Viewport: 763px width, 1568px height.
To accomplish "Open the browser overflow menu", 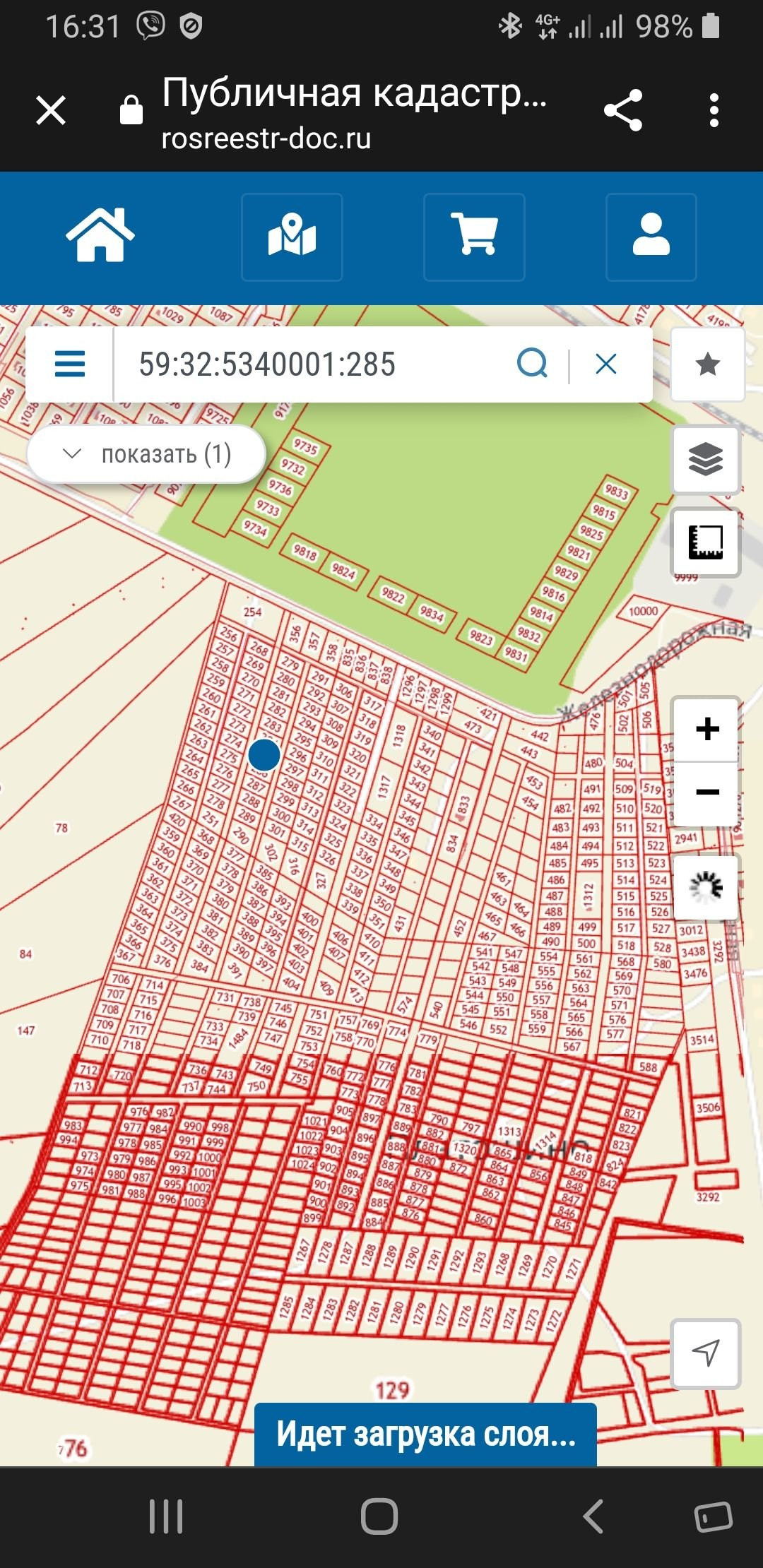I will coord(714,110).
